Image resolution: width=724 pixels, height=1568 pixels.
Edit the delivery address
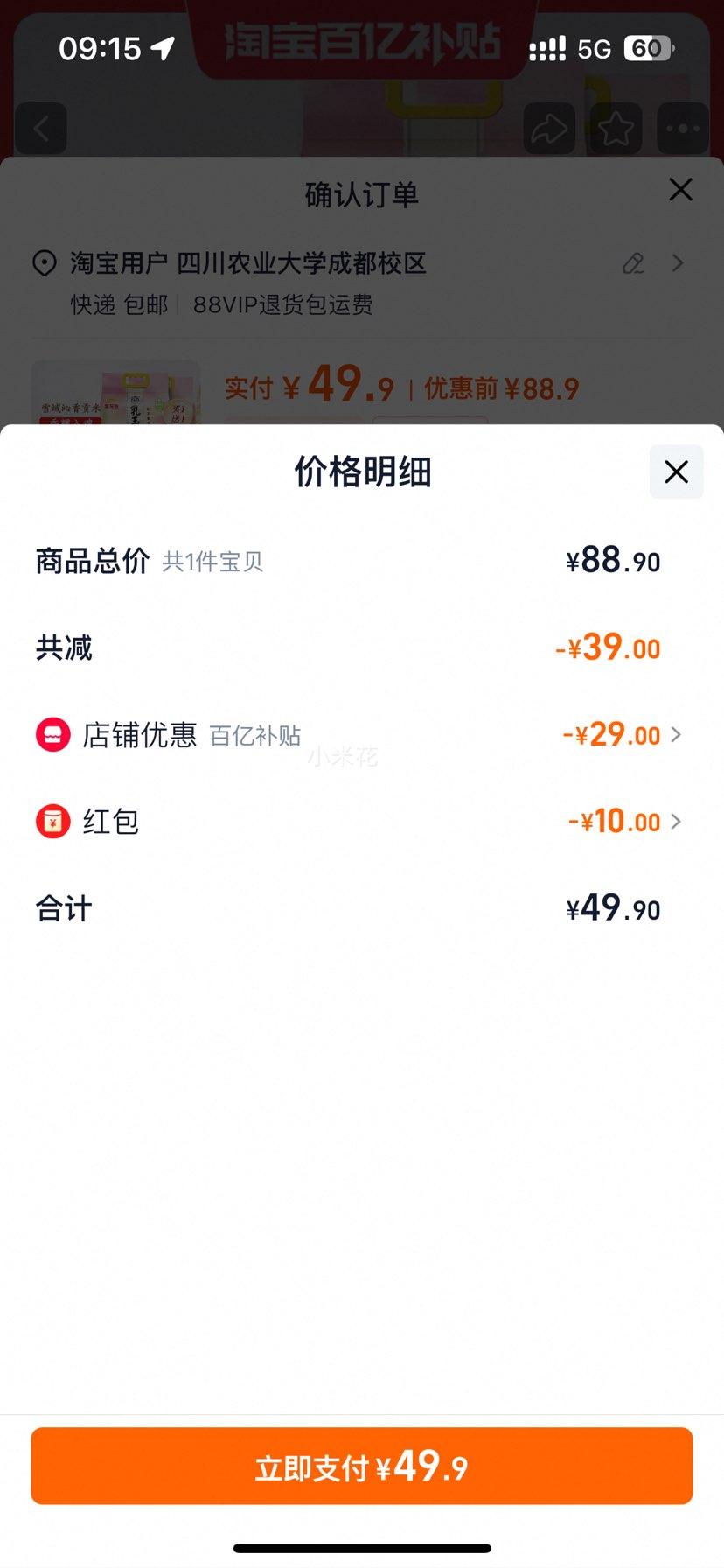(x=633, y=263)
